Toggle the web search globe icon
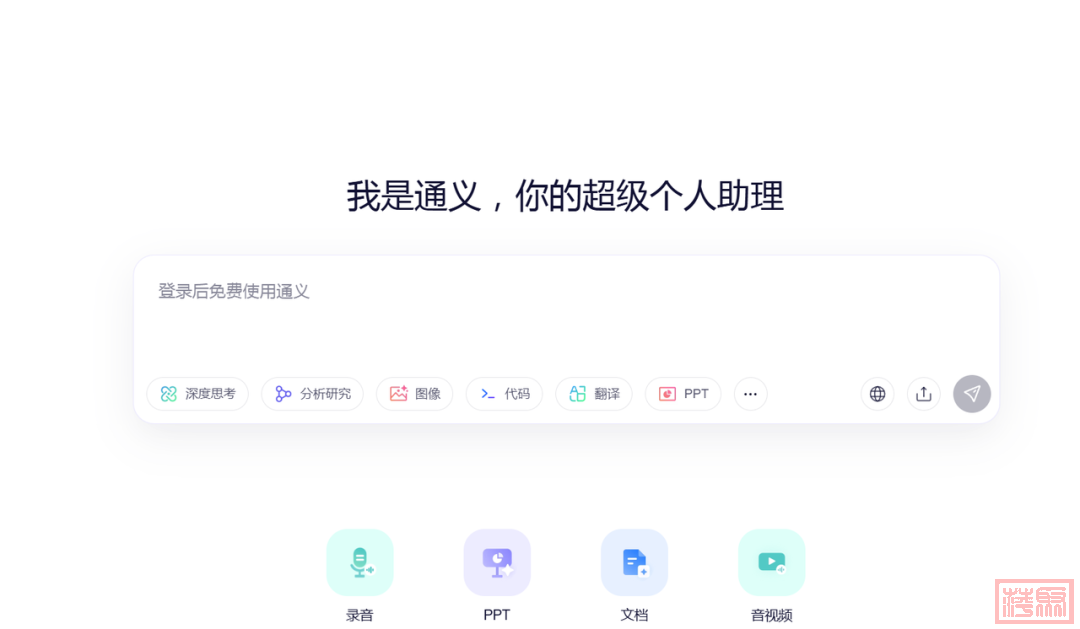 point(877,394)
